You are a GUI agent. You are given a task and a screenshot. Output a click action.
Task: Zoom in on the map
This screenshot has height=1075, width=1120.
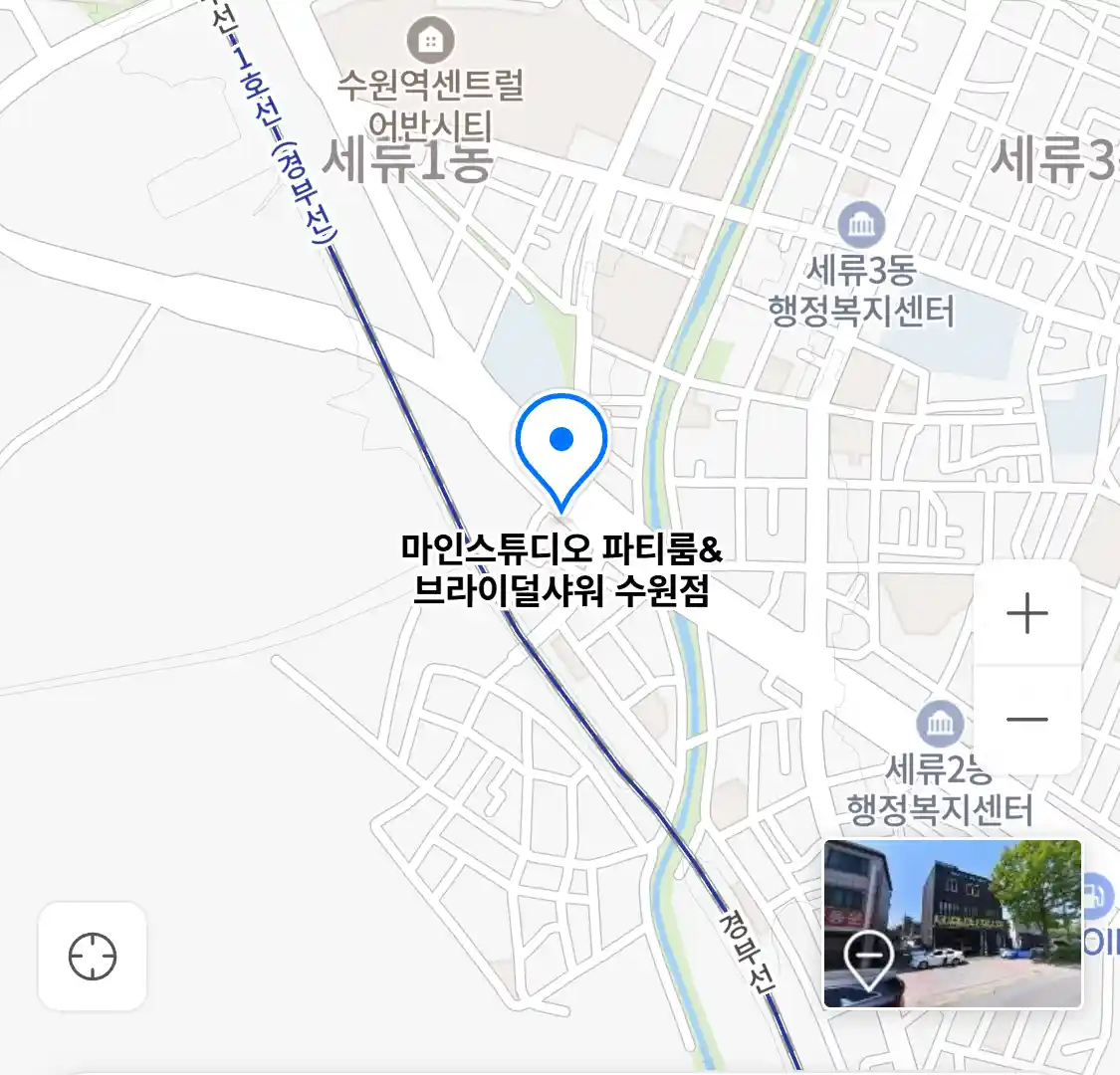[x=1026, y=613]
